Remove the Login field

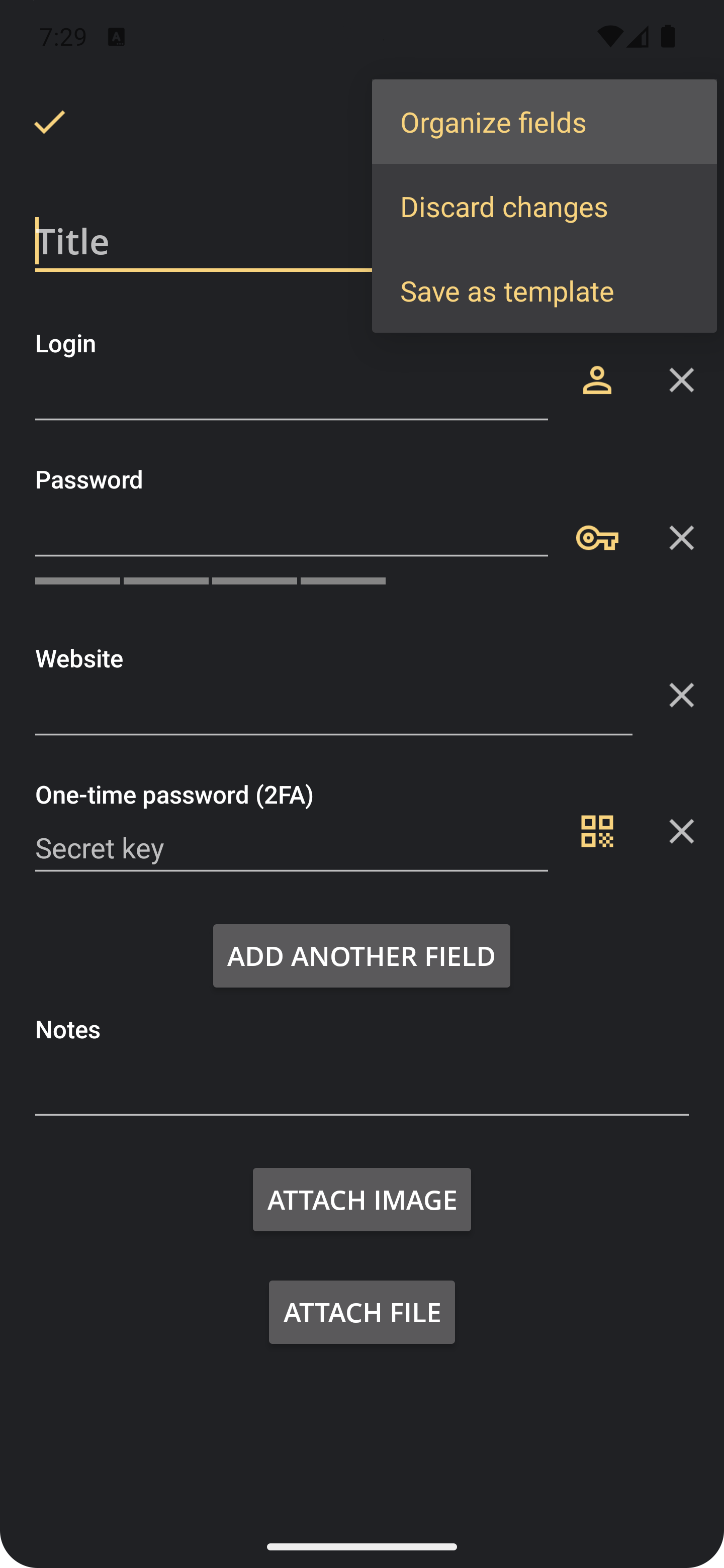(x=681, y=380)
